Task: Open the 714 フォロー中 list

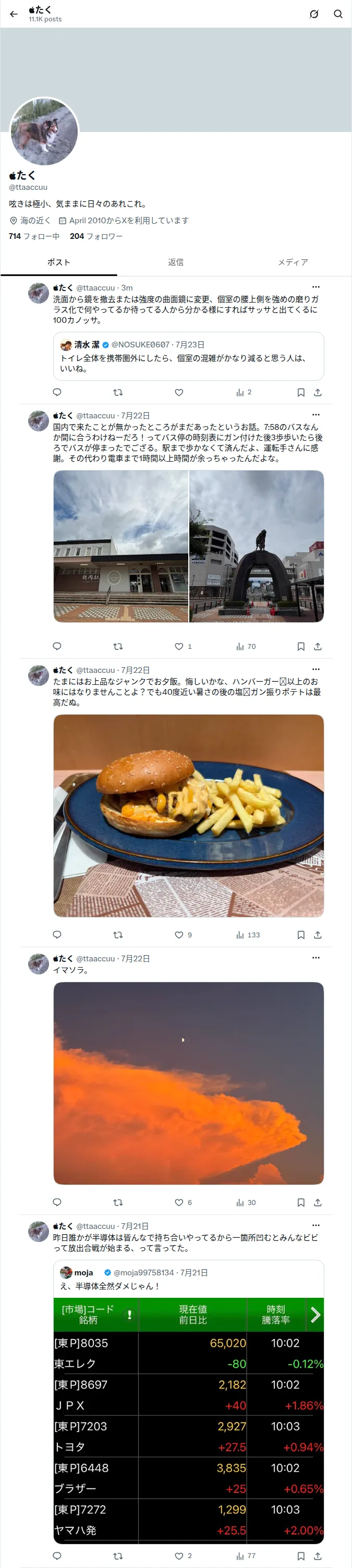Action: [x=34, y=236]
